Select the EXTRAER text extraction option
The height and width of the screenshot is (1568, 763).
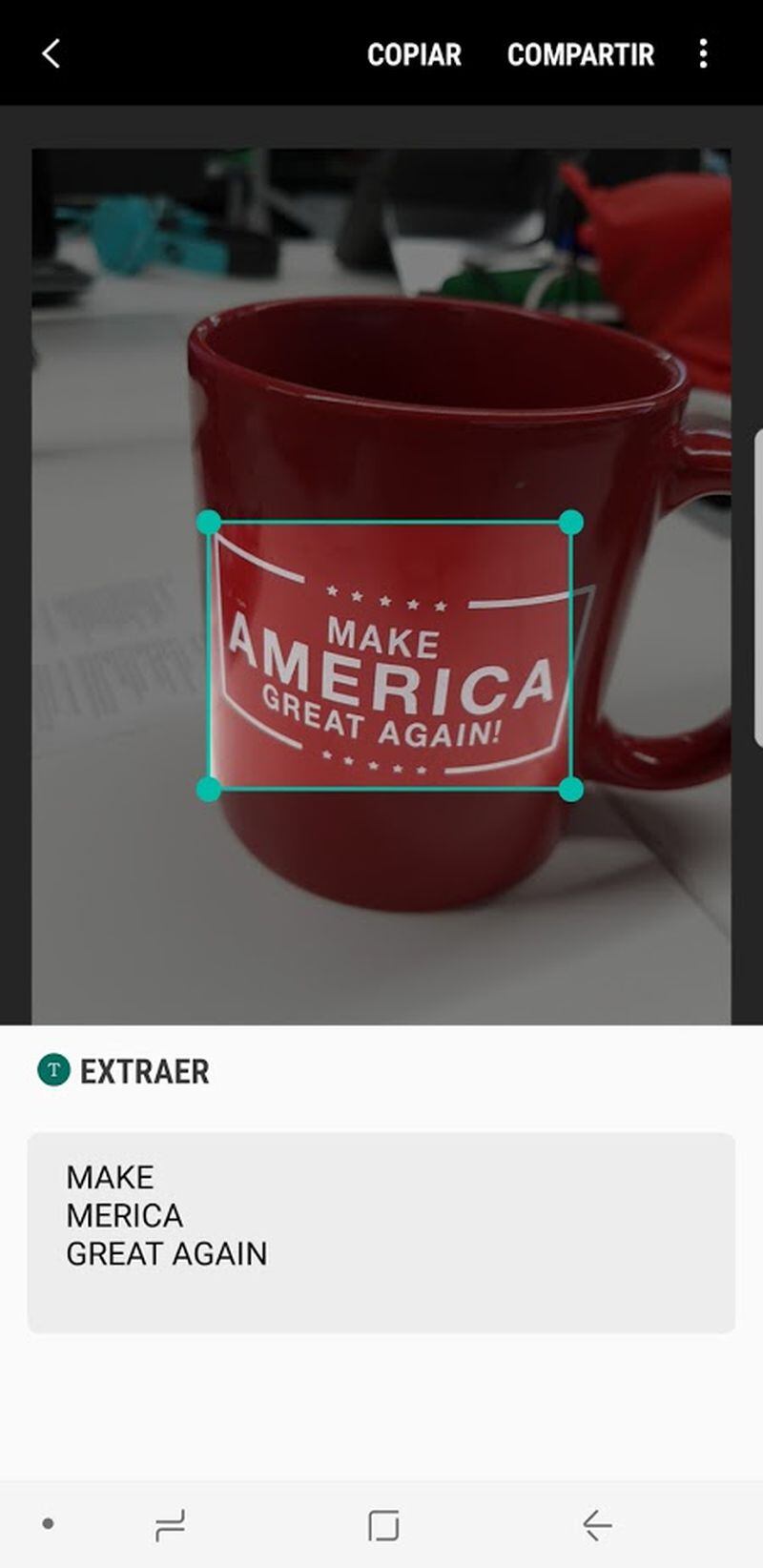coord(124,1071)
